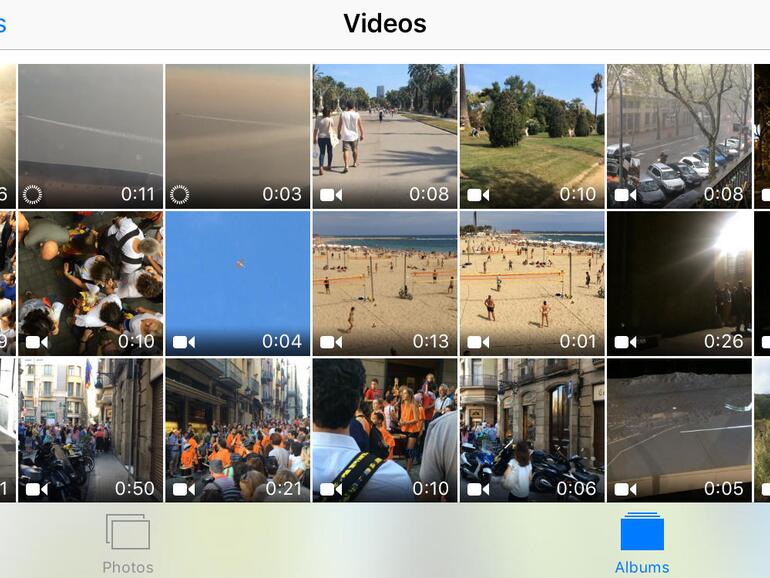Open the 0:13 beach volleyball video

pyautogui.click(x=384, y=283)
